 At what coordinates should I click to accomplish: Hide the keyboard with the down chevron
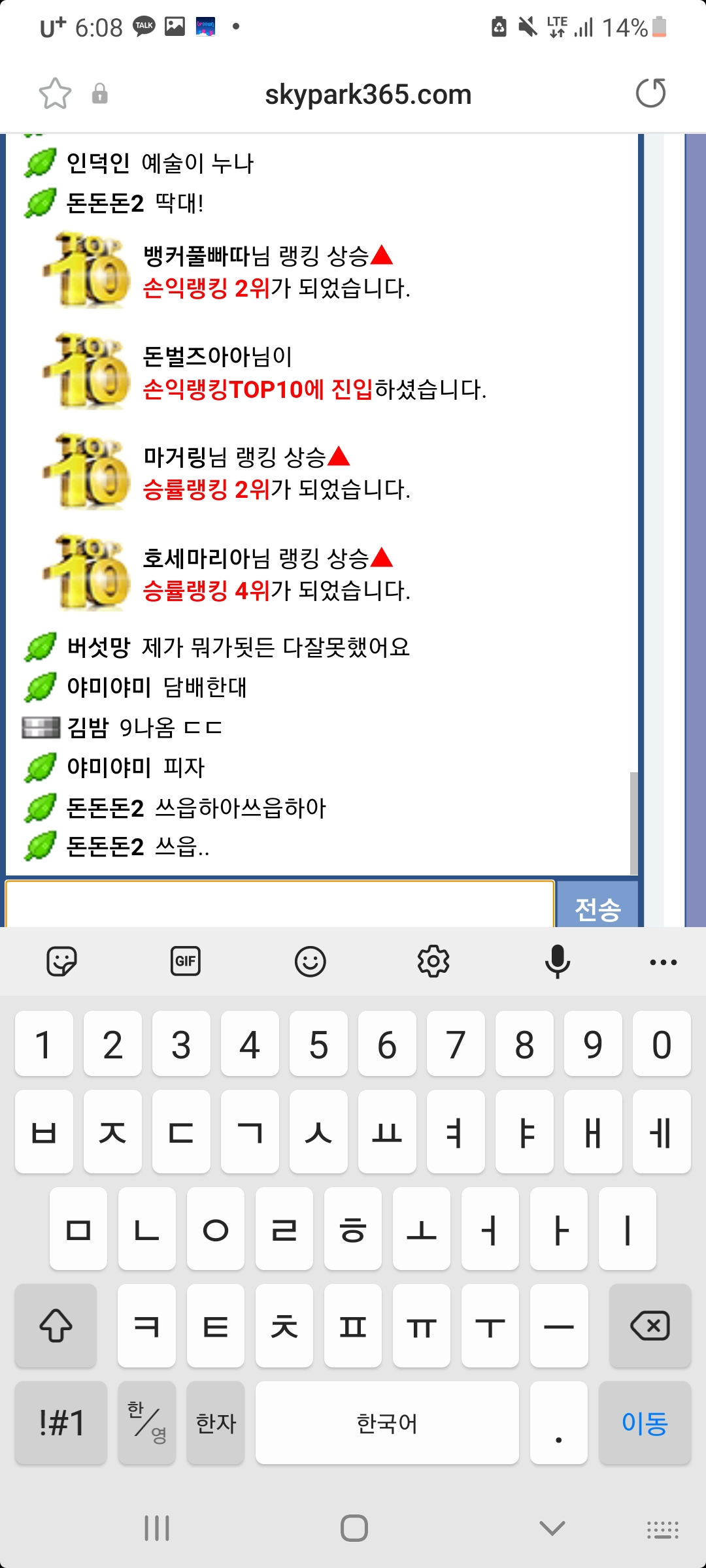tap(552, 1528)
